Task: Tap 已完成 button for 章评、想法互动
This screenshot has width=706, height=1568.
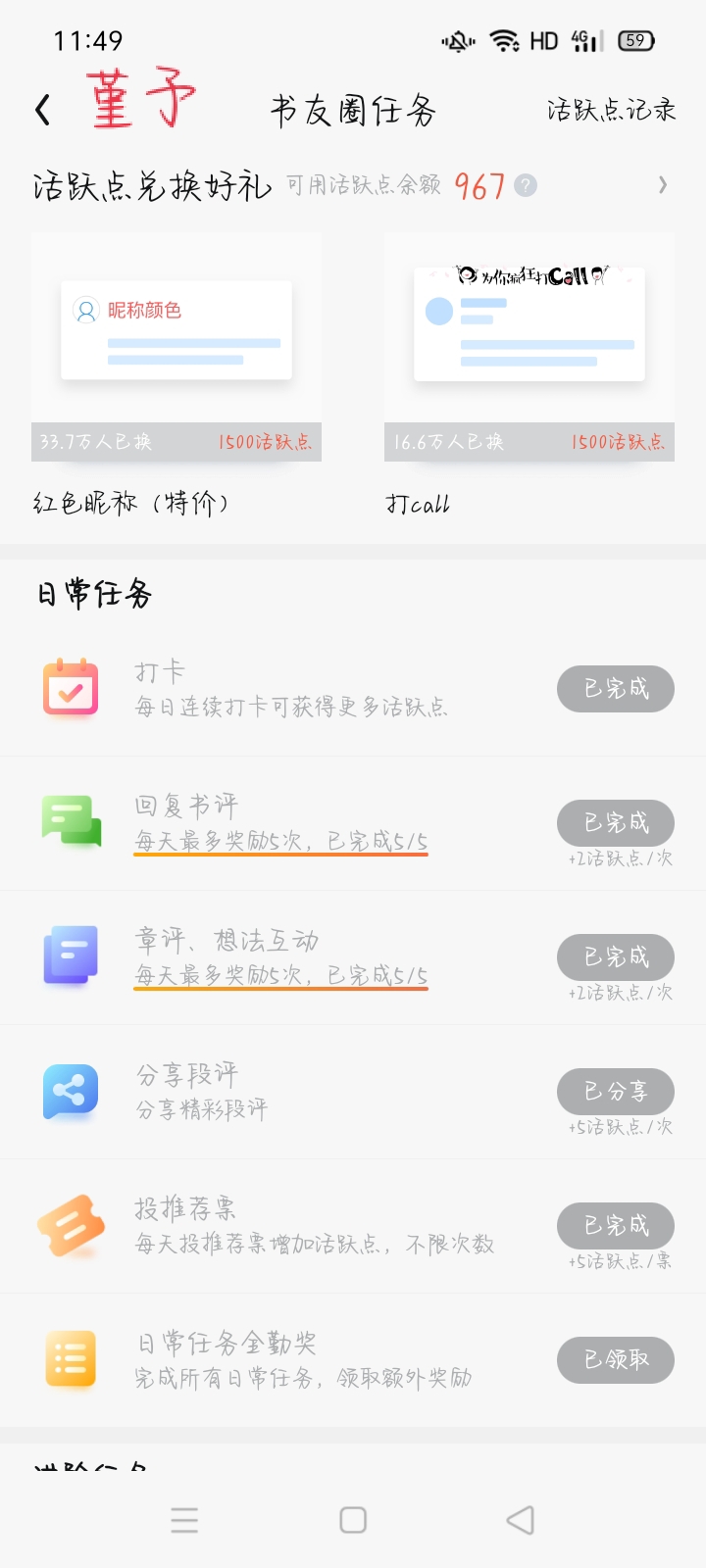Action: (x=615, y=957)
